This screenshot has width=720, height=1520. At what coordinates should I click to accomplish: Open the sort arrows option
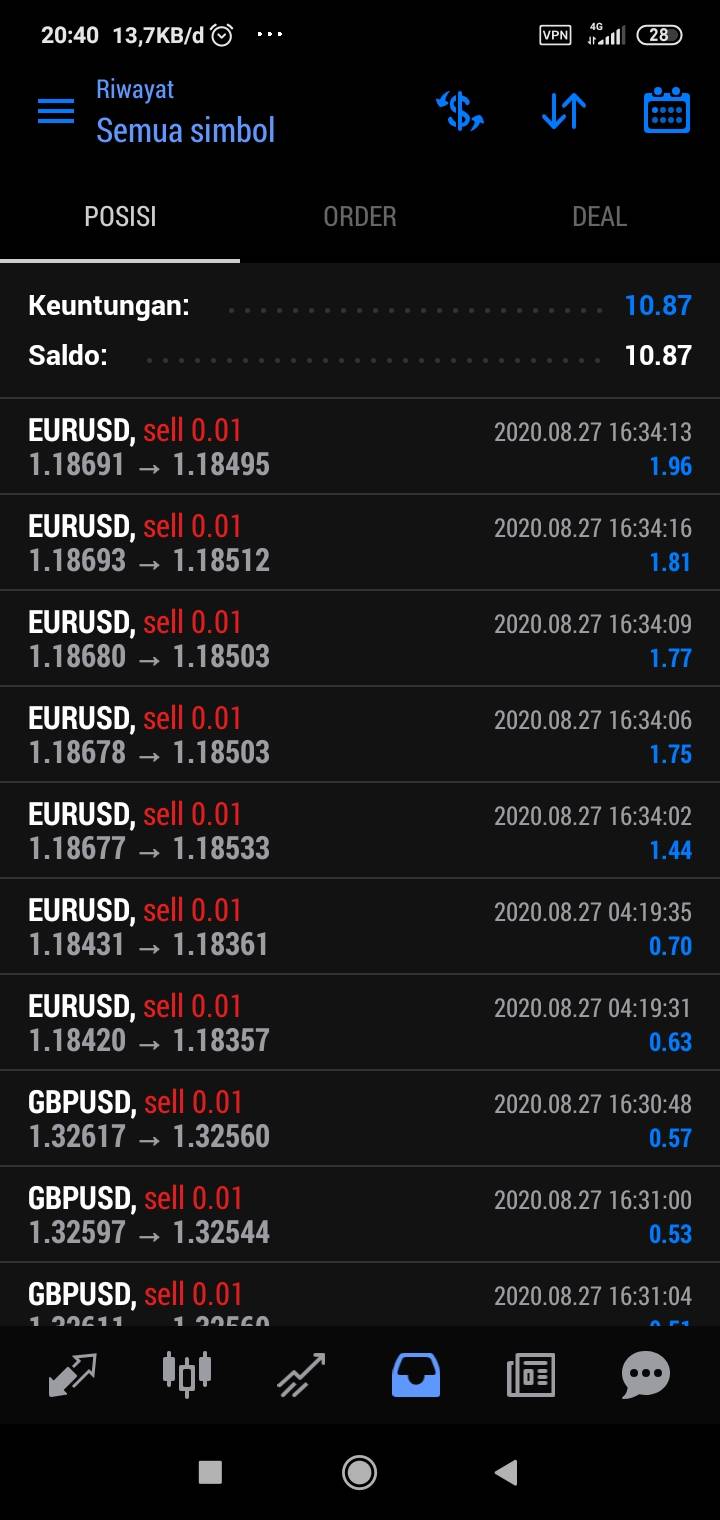tap(564, 112)
